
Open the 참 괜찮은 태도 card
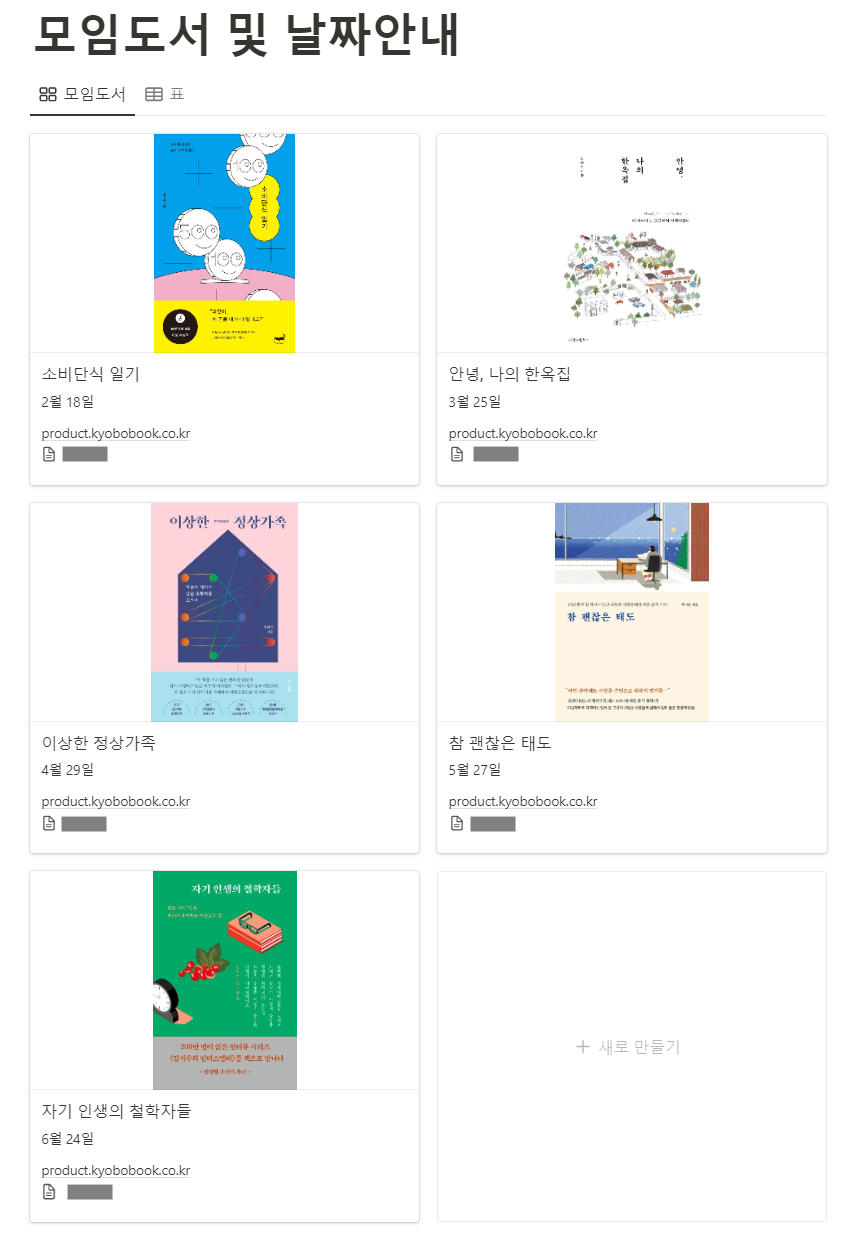pos(632,678)
